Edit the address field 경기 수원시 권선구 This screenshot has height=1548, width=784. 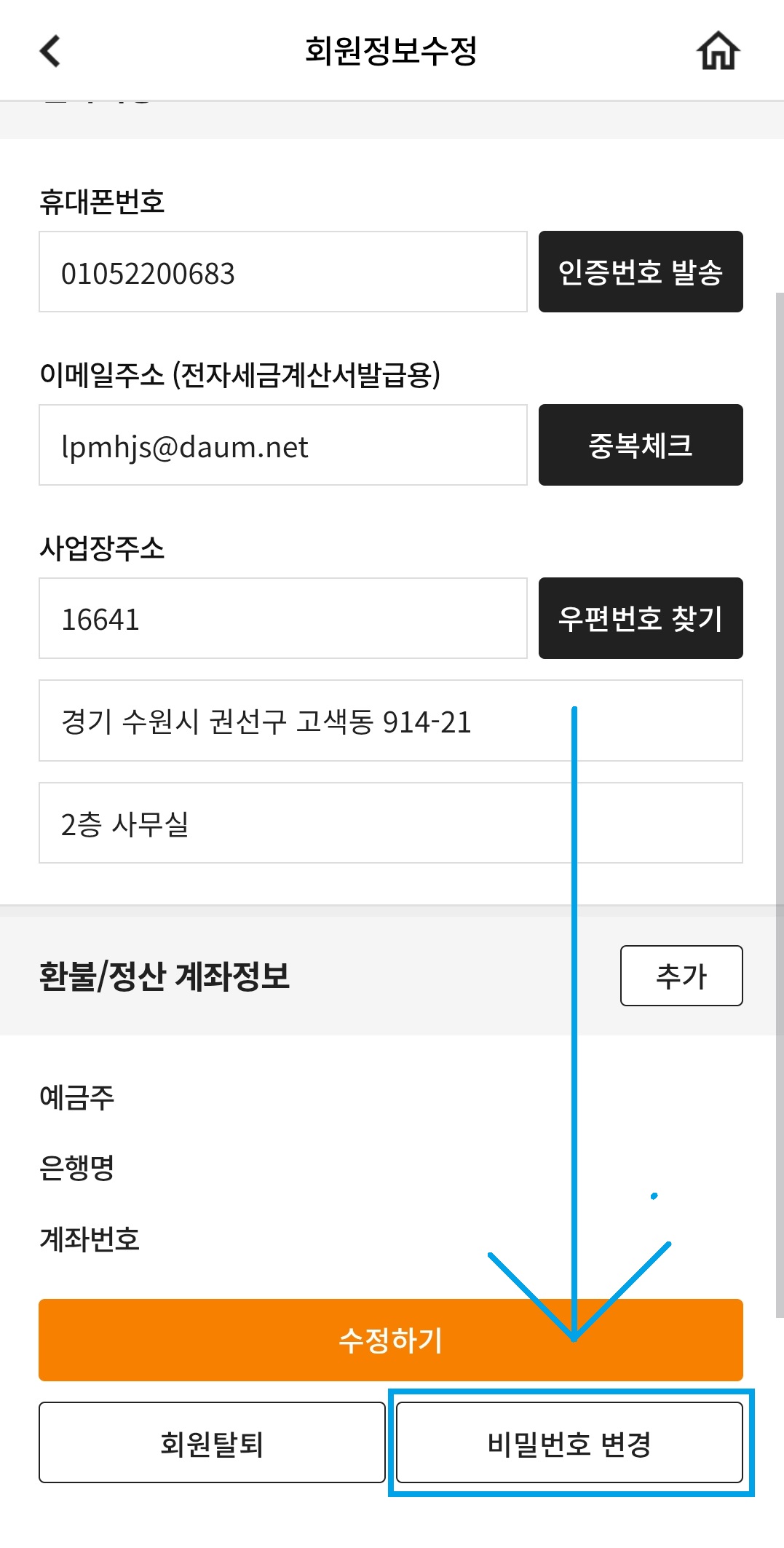[x=391, y=721]
